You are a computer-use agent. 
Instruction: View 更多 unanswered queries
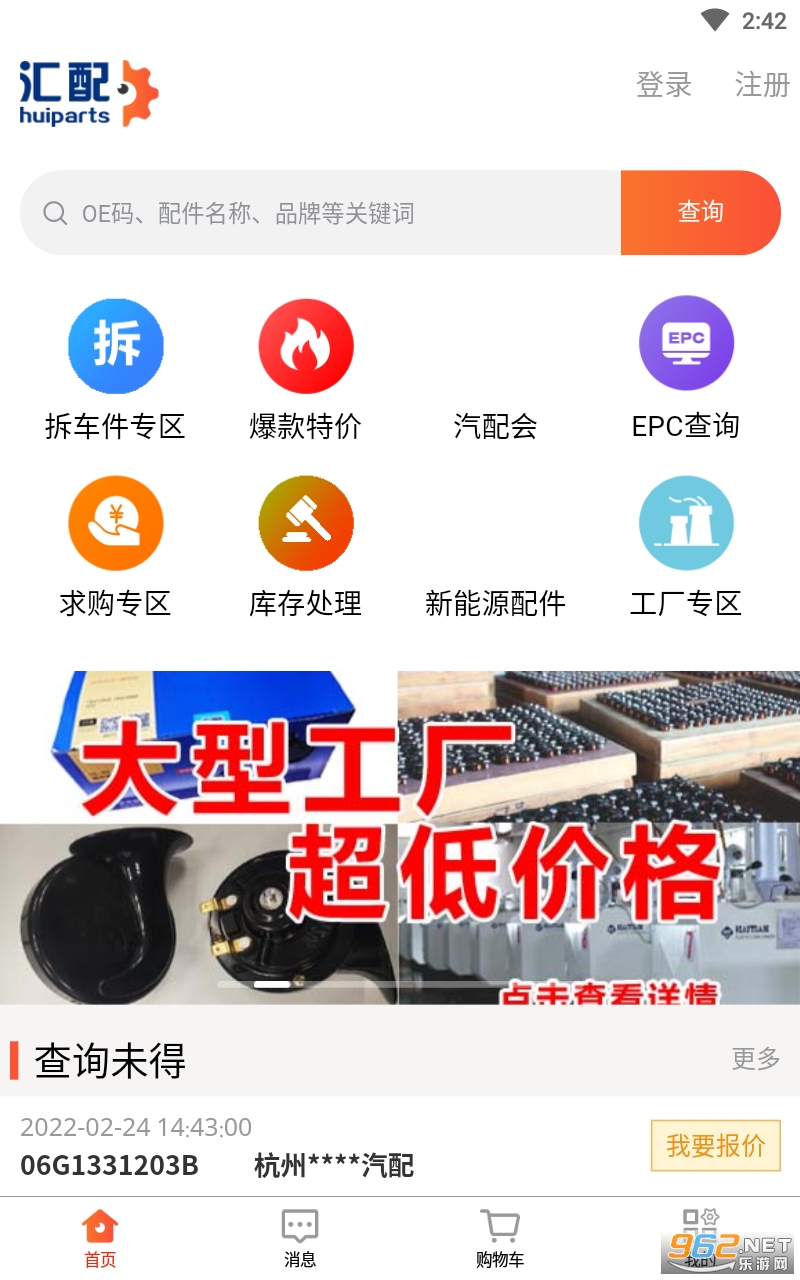(755, 1059)
